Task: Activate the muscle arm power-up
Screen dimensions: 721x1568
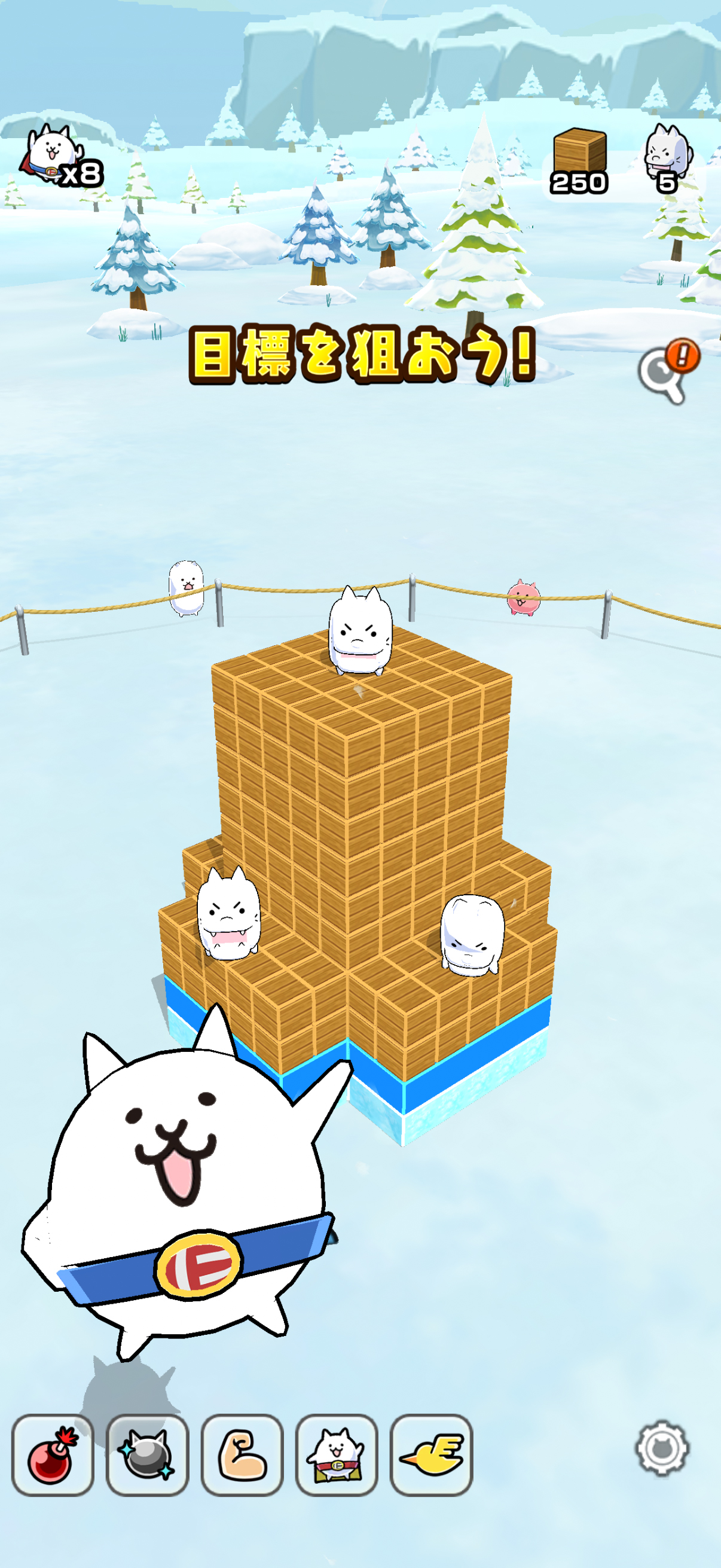Action: (x=242, y=1455)
